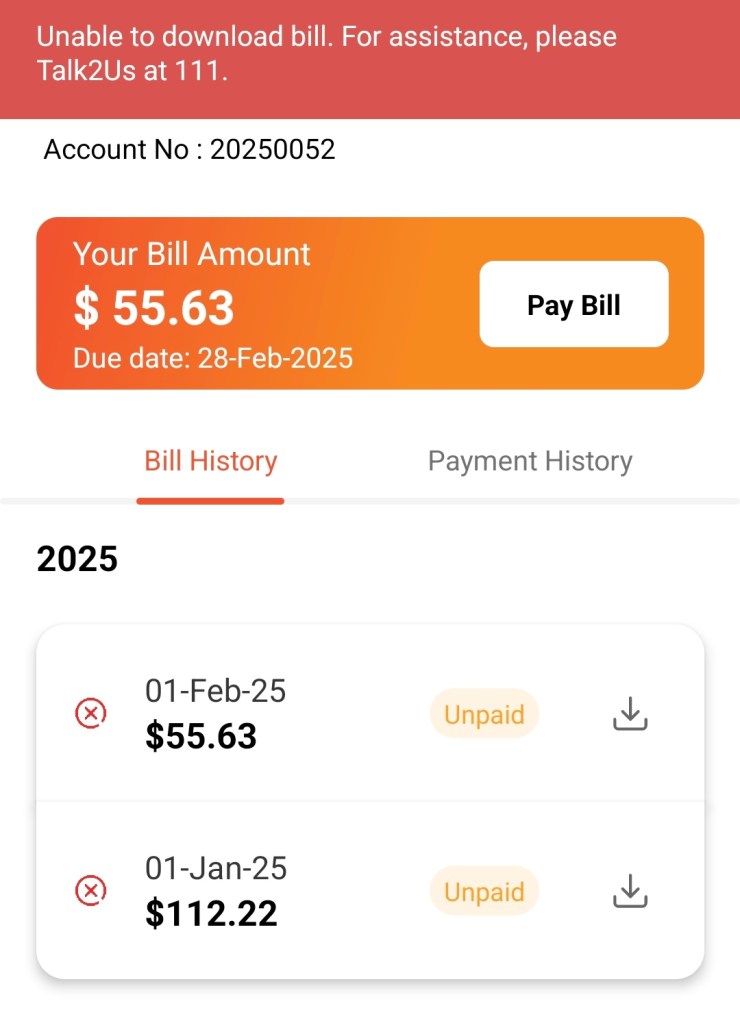Screen dimensions: 740x1023
Task: Switch to the Payment History tab
Action: click(530, 461)
